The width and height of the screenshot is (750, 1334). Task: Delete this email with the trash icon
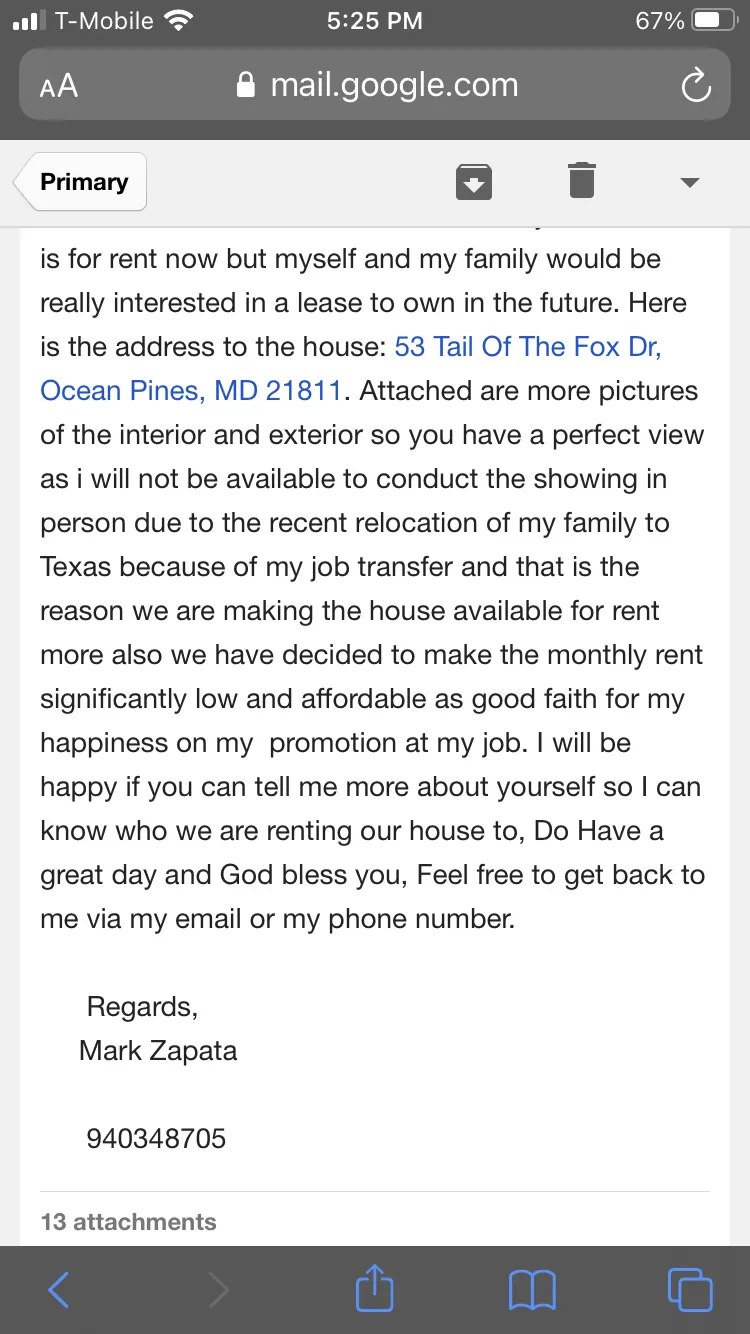[582, 181]
